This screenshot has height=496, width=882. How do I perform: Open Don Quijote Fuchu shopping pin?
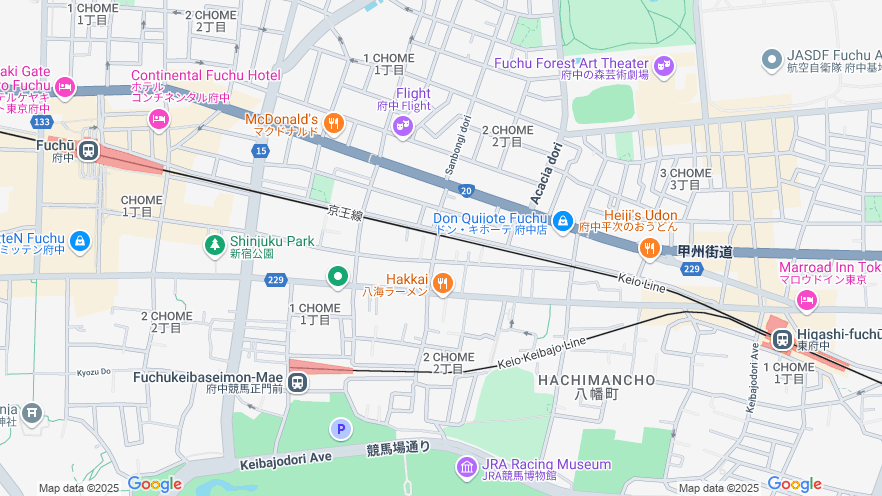pyautogui.click(x=563, y=222)
